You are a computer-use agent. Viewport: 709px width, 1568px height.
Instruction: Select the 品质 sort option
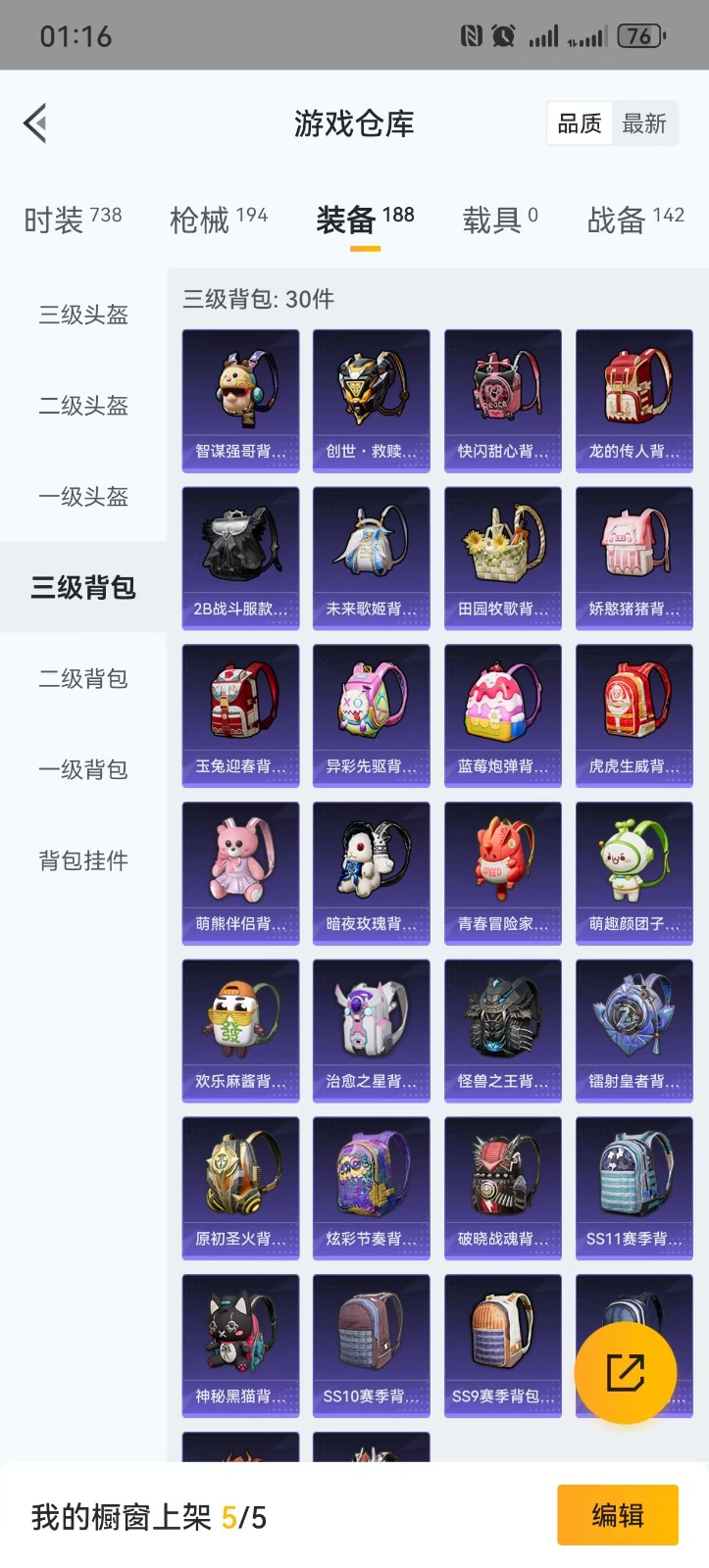tap(580, 124)
